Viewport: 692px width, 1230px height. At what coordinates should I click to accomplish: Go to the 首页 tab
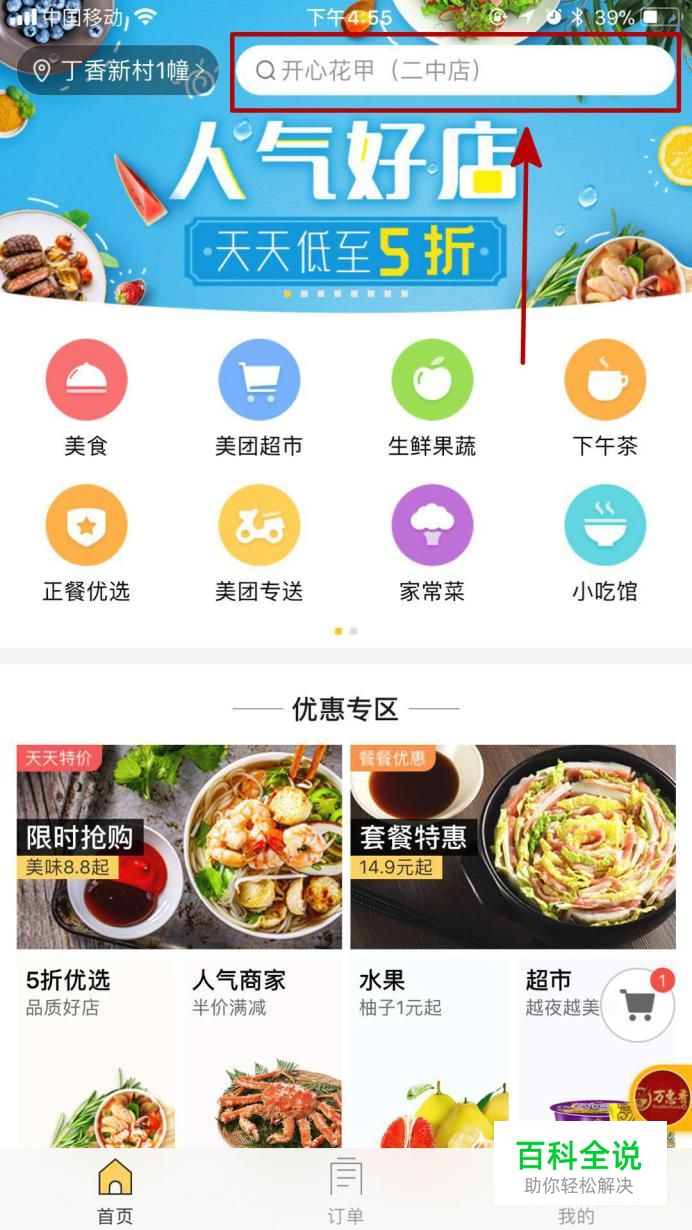(115, 1190)
